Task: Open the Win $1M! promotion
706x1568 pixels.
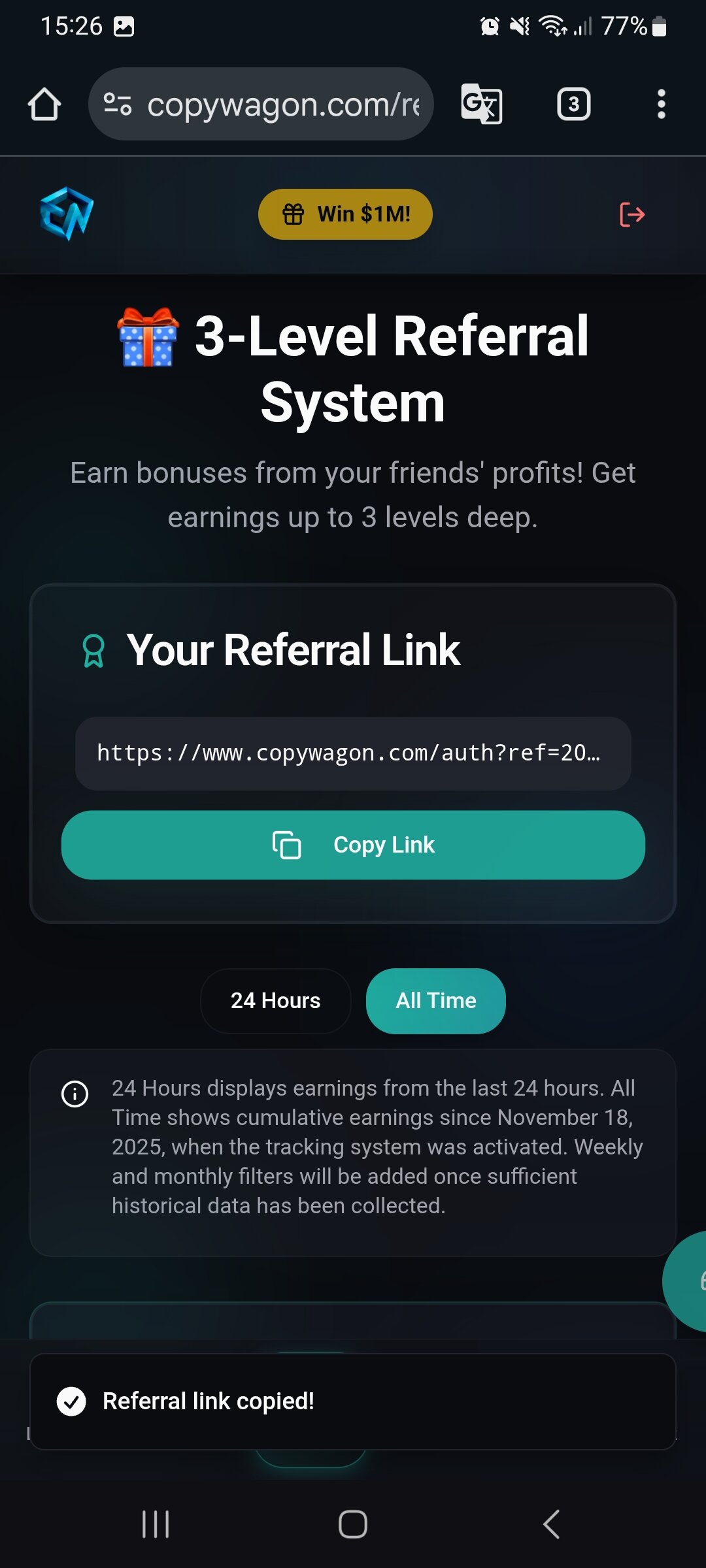Action: tap(345, 214)
